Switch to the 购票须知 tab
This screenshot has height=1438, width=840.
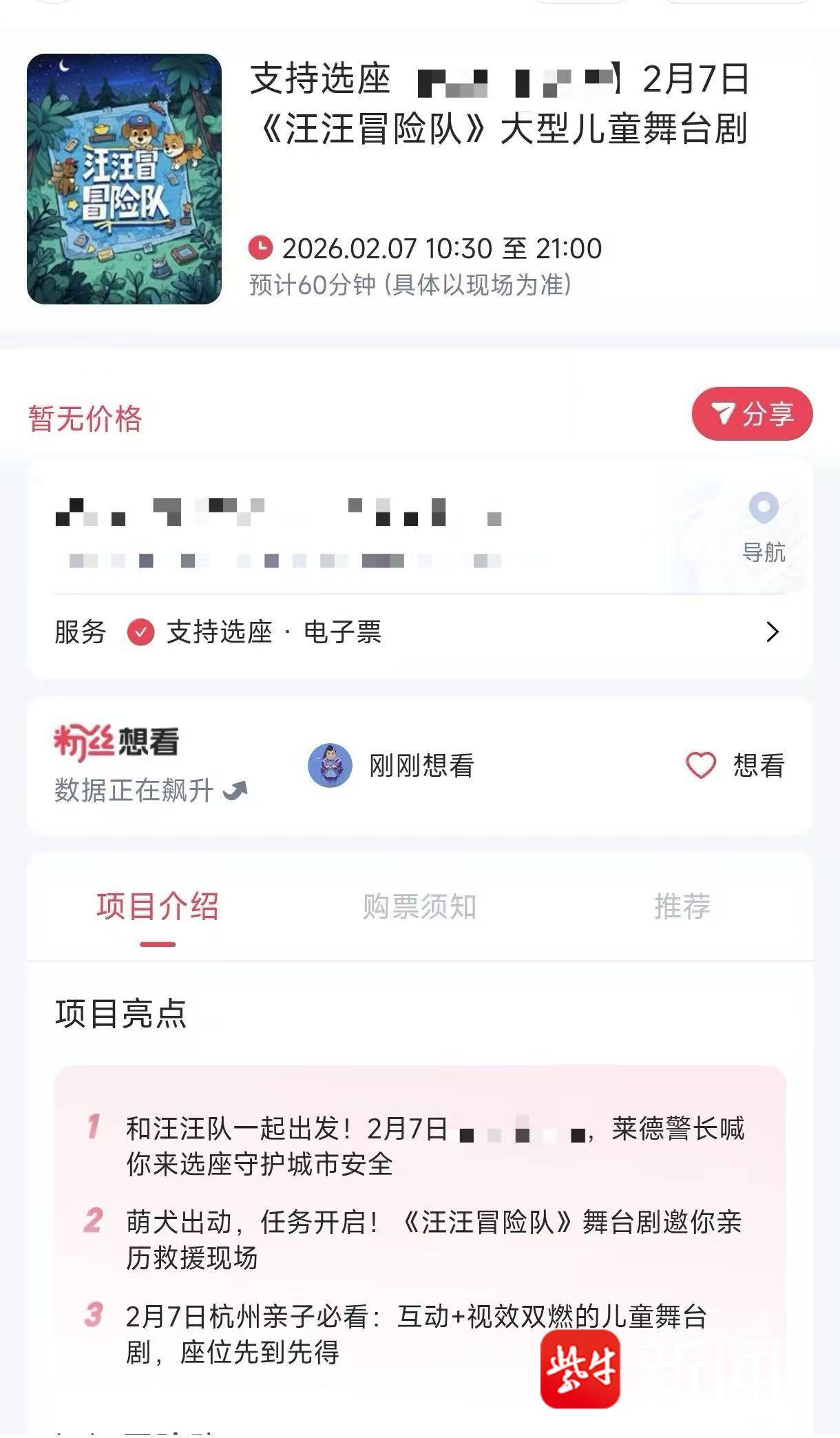(419, 906)
